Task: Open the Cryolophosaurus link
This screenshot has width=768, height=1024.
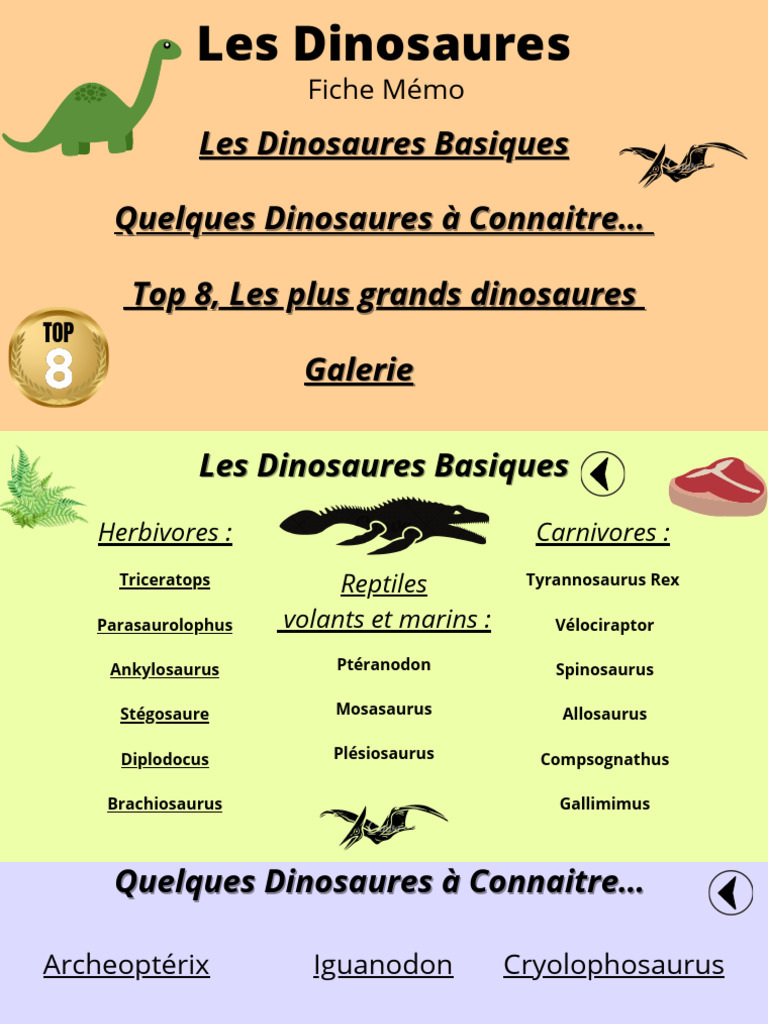Action: 613,965
